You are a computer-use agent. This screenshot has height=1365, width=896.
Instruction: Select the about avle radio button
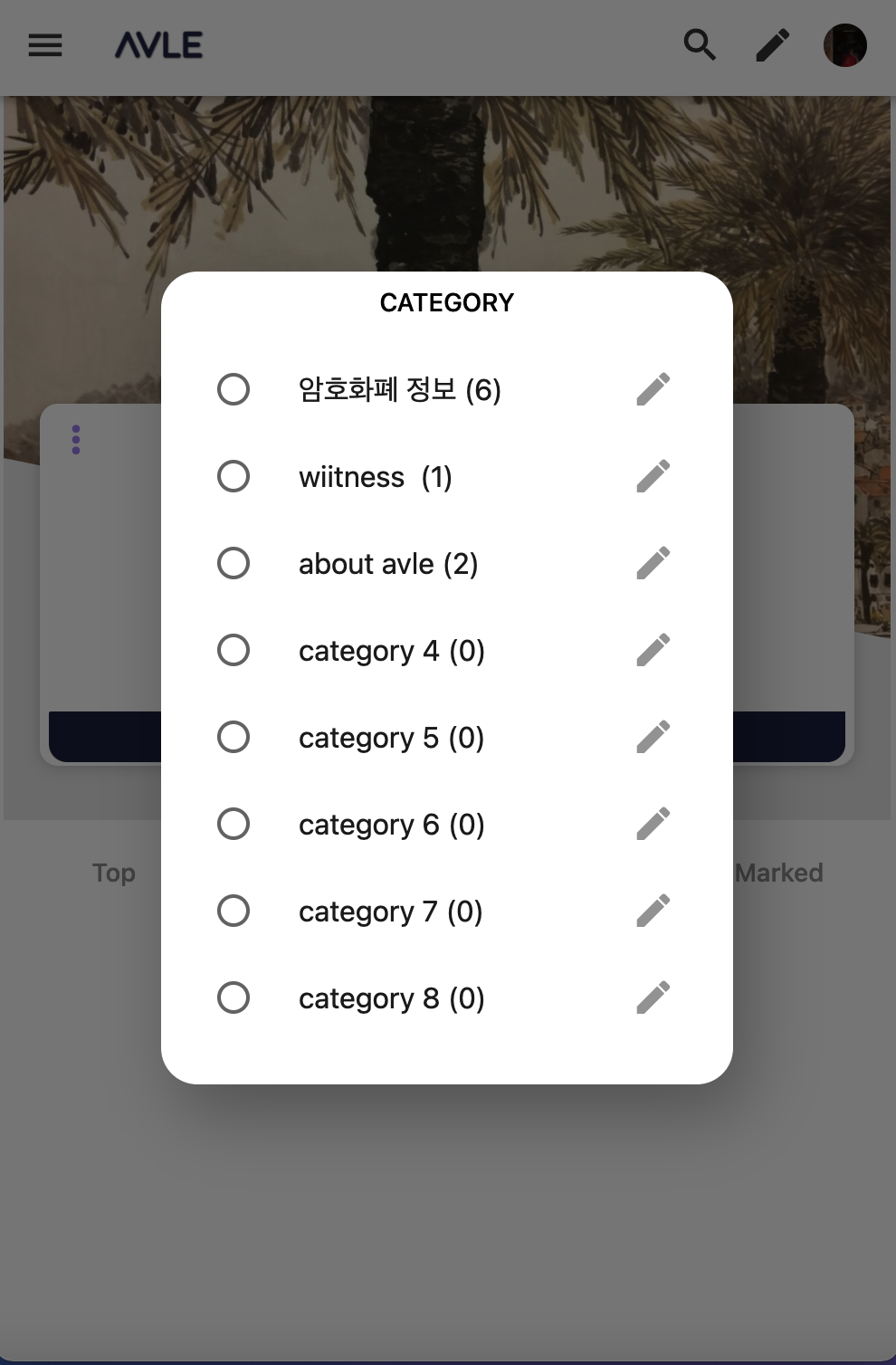click(234, 563)
